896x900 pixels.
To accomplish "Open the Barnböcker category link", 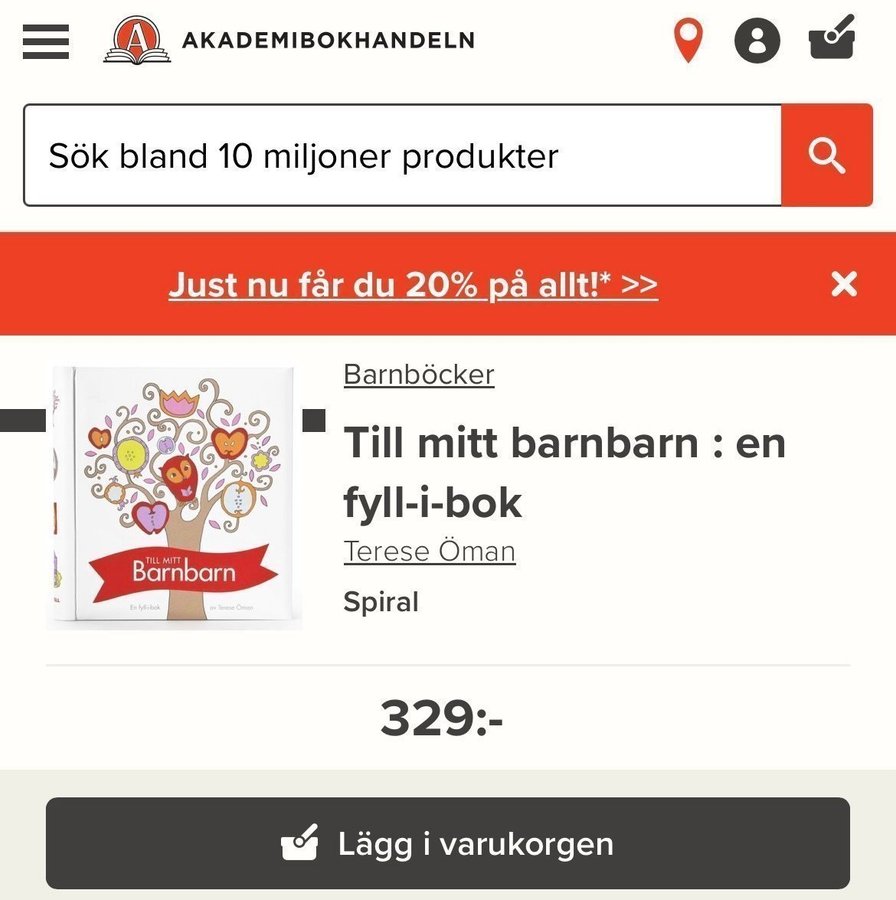I will click(418, 374).
